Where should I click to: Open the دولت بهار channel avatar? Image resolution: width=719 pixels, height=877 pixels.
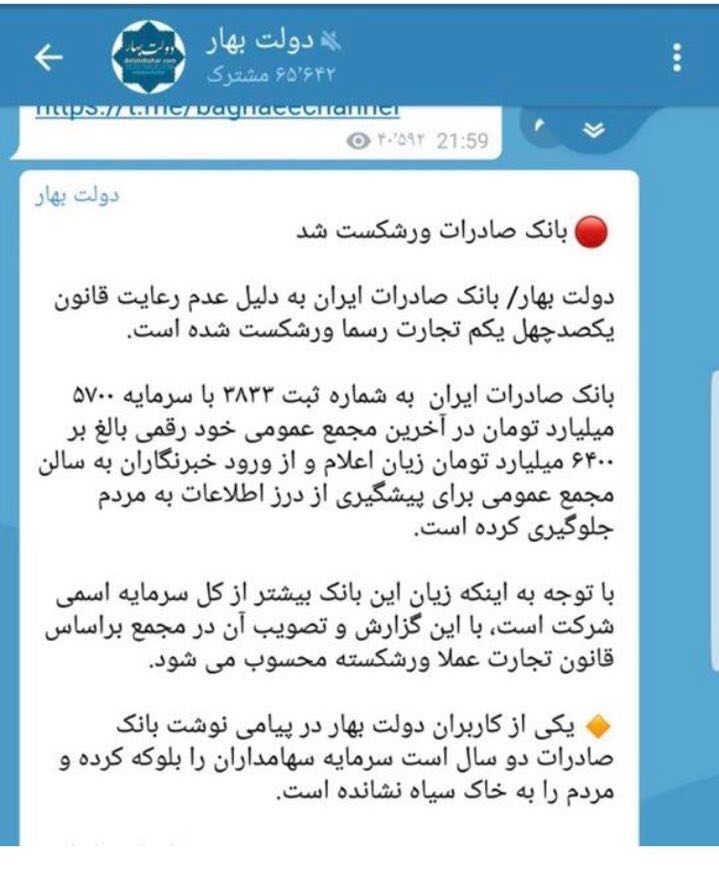(x=148, y=55)
